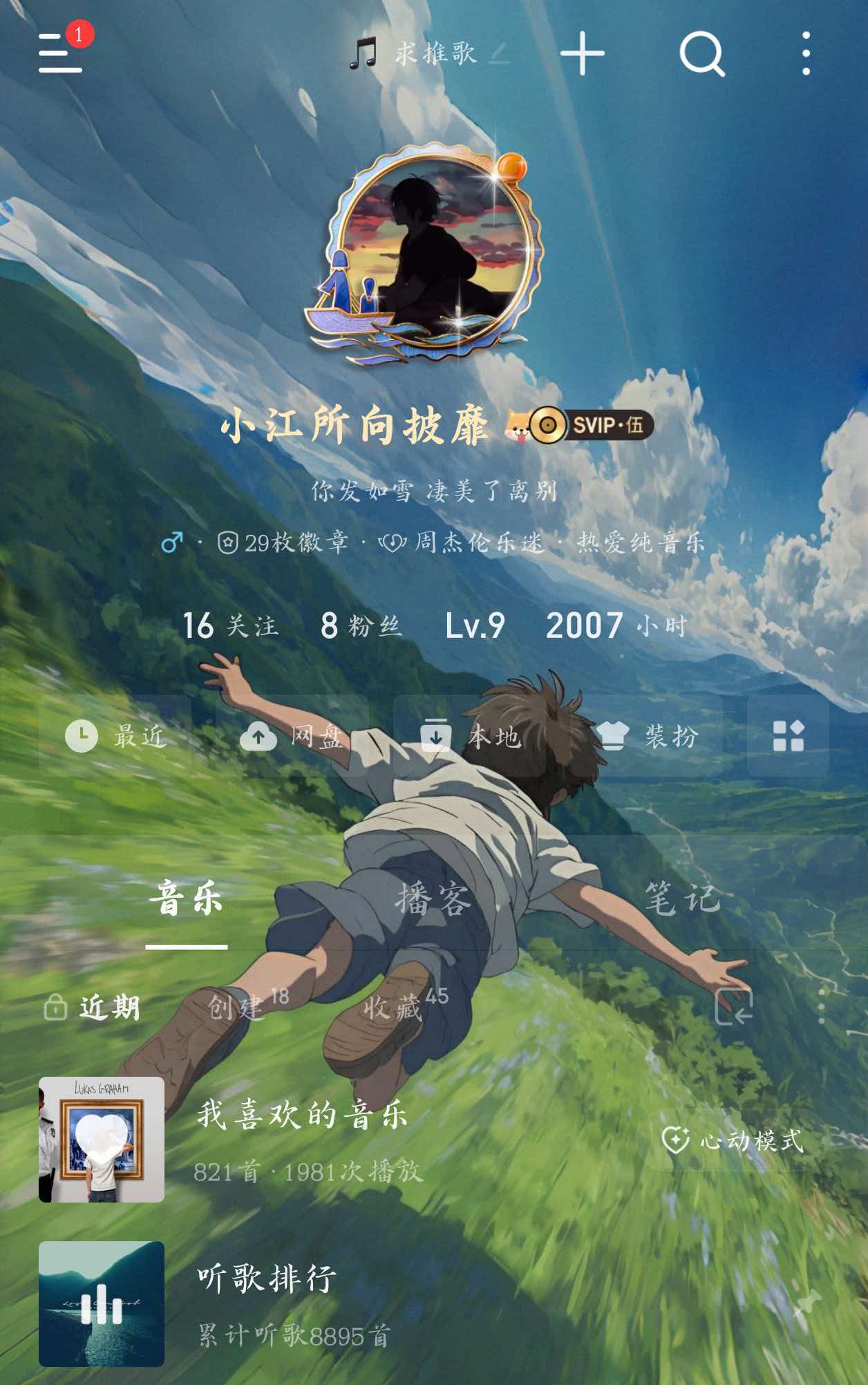Screen dimensions: 868x1385
Task: Tap the plus icon in top bar
Action: click(582, 53)
